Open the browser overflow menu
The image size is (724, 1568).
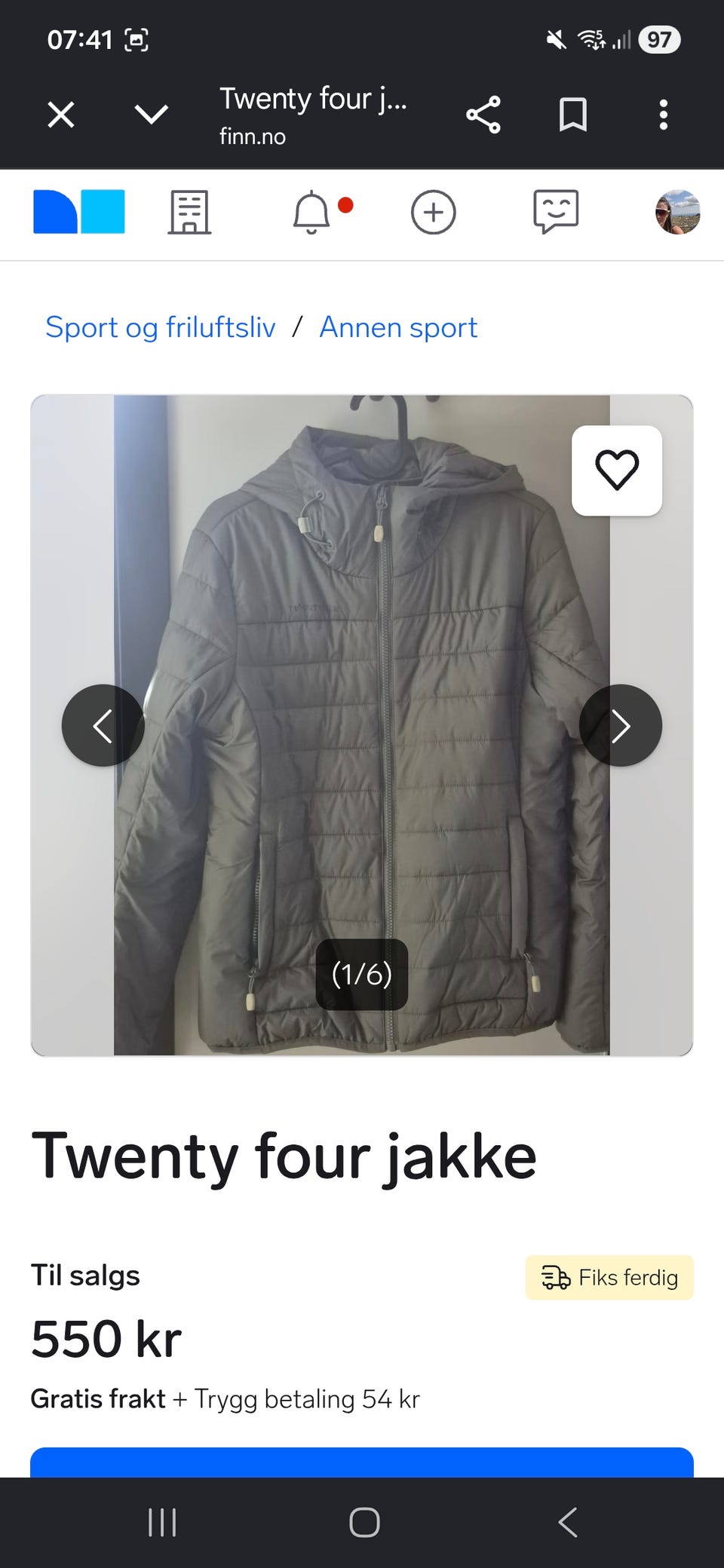tap(664, 115)
